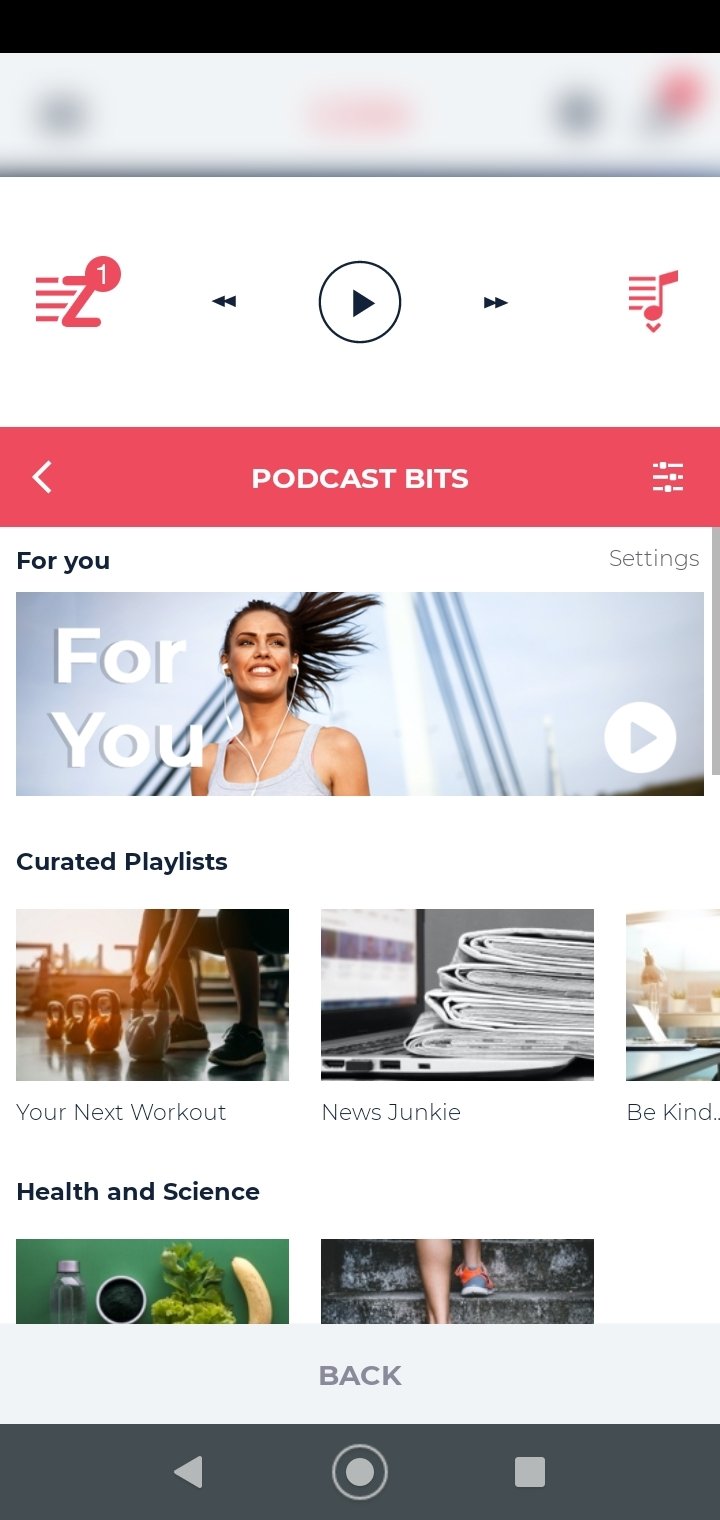Tap the fast-forward button
The image size is (720, 1520).
point(496,302)
